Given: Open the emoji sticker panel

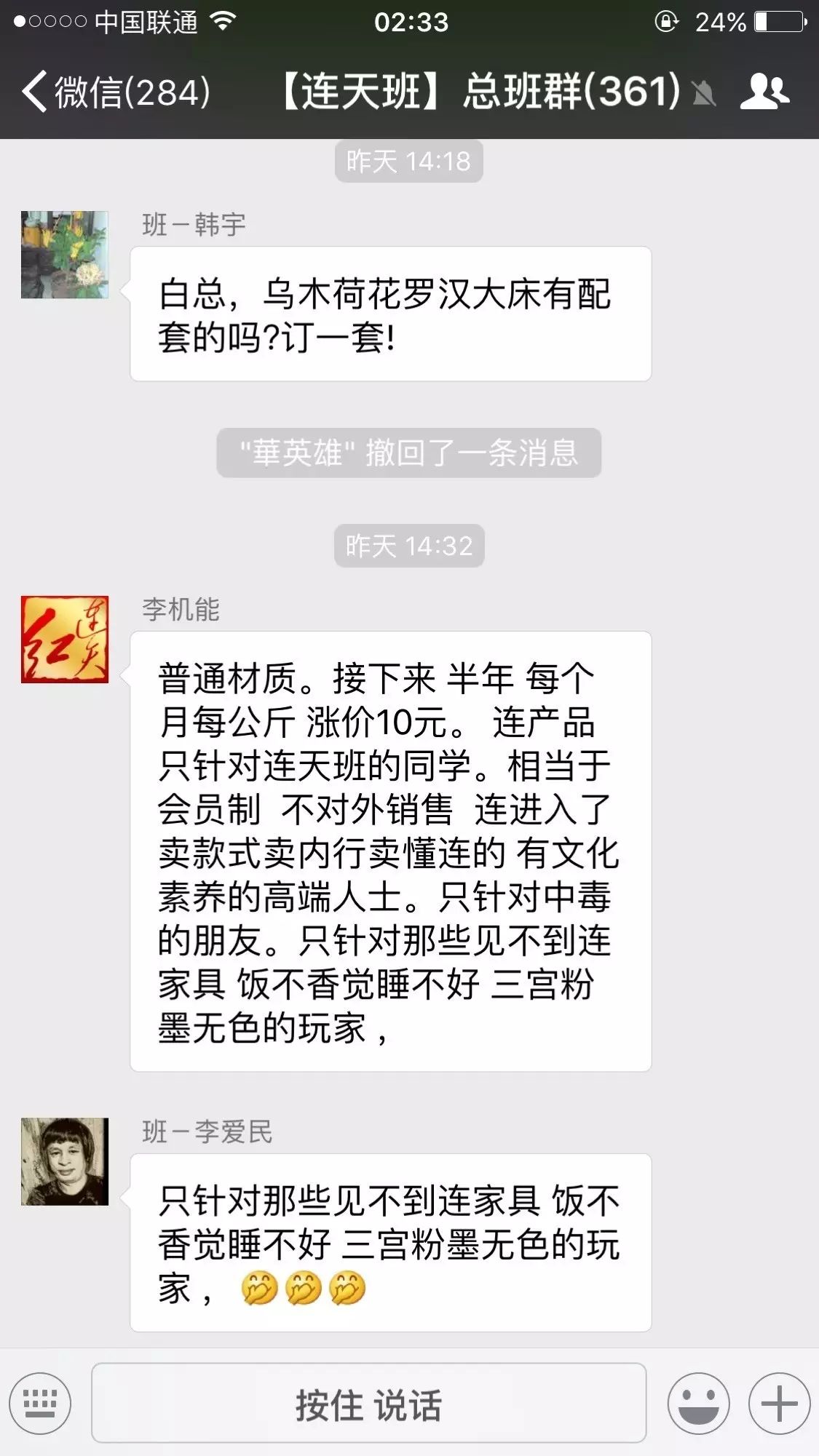Looking at the screenshot, I should pyautogui.click(x=698, y=1404).
